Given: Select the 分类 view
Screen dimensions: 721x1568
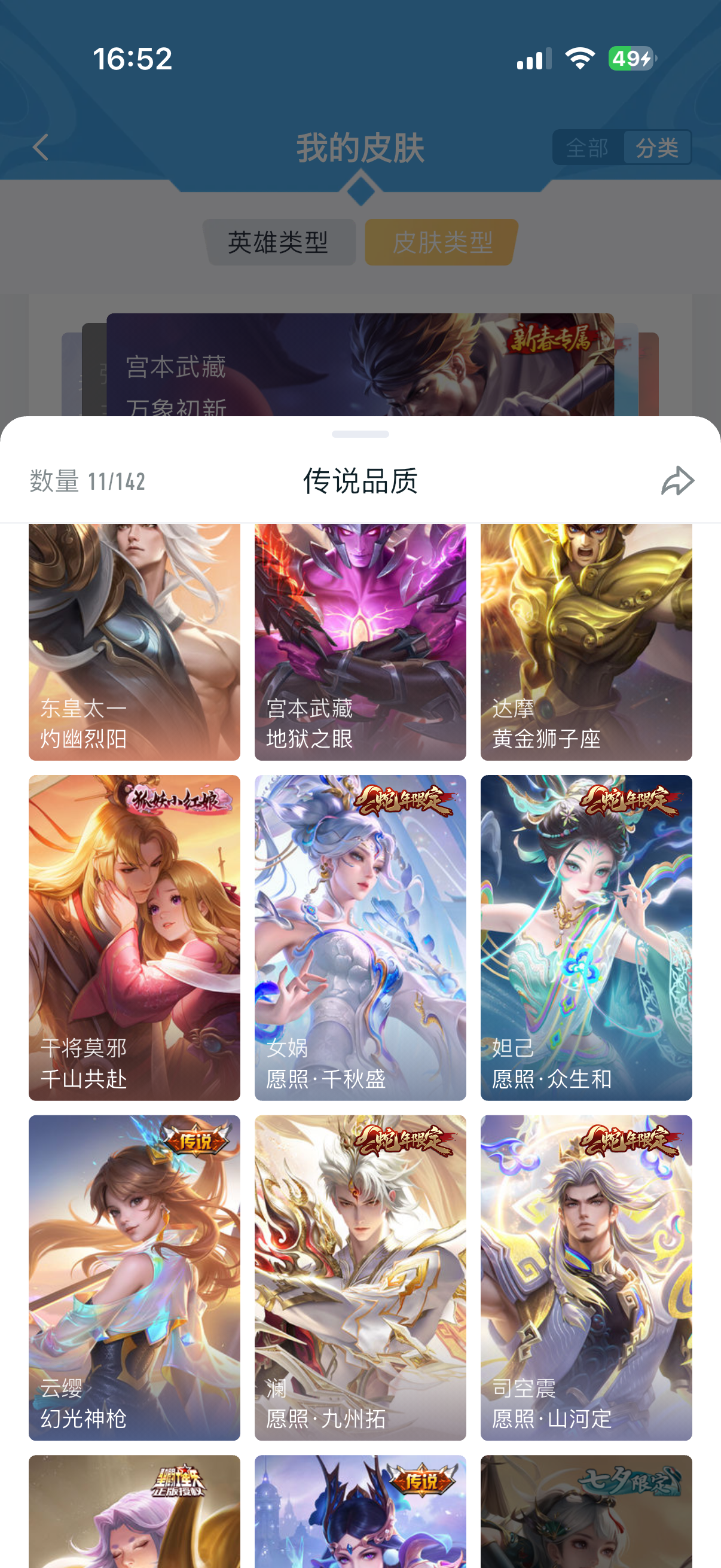Looking at the screenshot, I should (657, 147).
